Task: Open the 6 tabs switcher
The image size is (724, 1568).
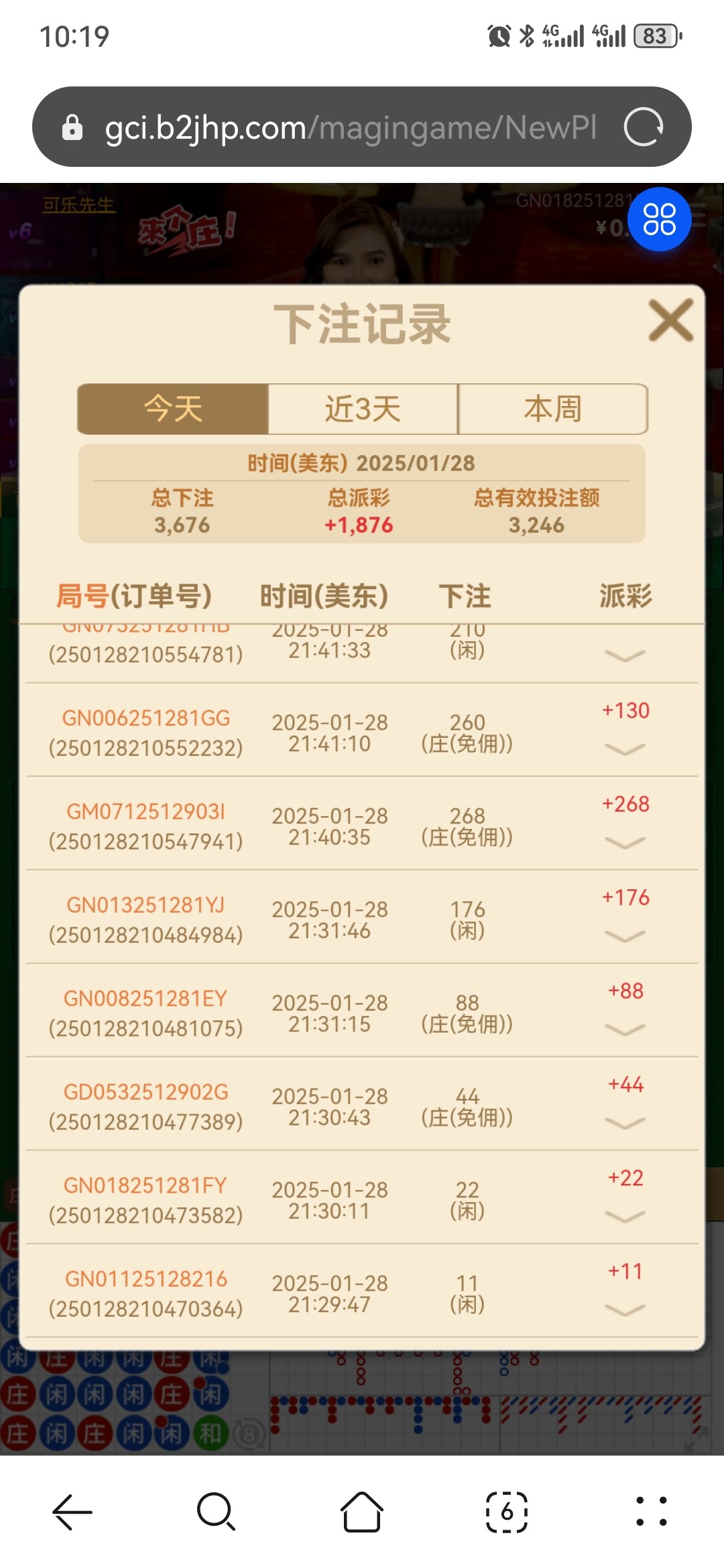Action: pyautogui.click(x=507, y=1512)
